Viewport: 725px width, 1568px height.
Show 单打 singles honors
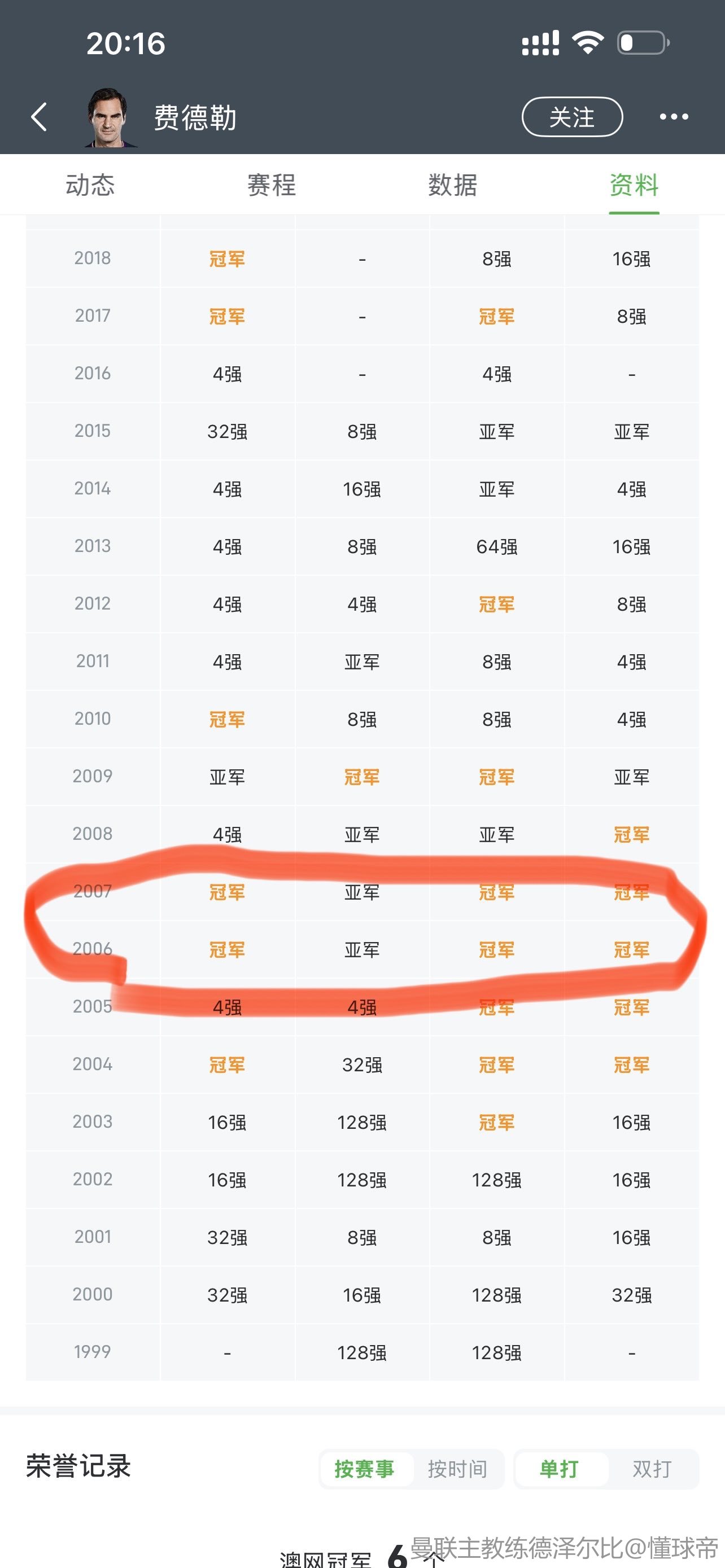point(560,1469)
